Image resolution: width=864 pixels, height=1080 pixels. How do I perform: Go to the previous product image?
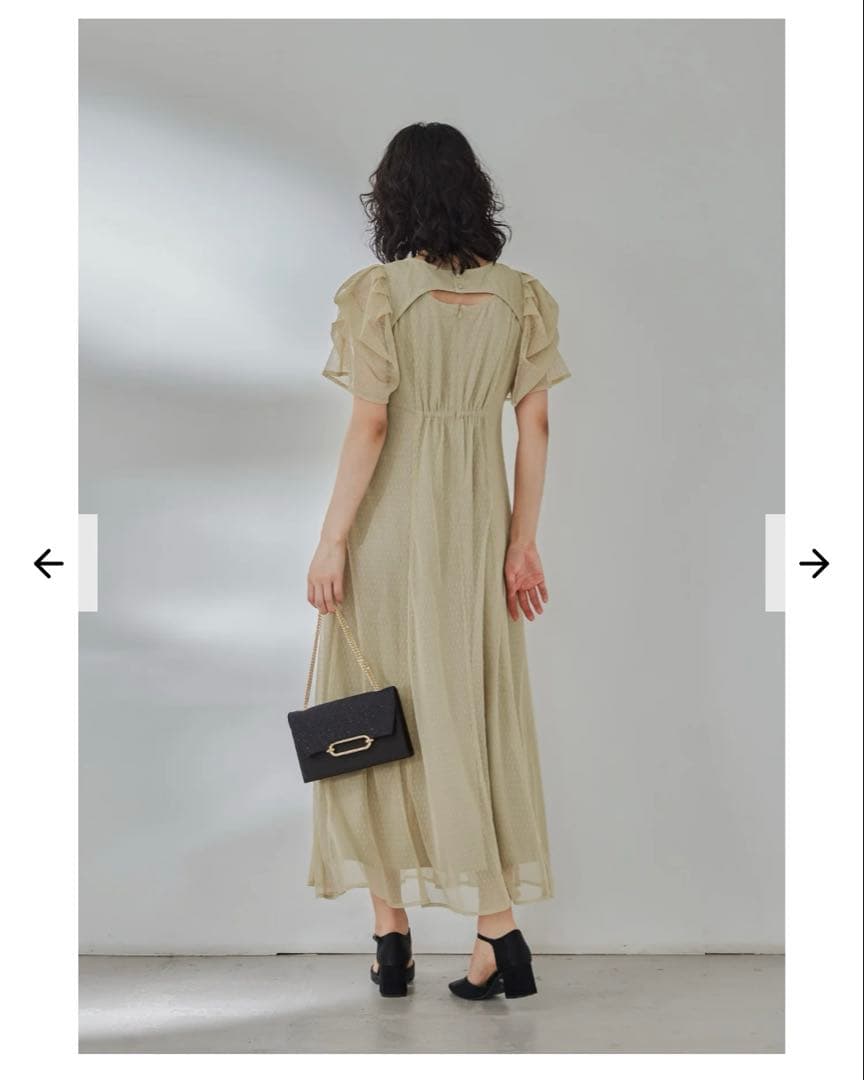[x=48, y=563]
